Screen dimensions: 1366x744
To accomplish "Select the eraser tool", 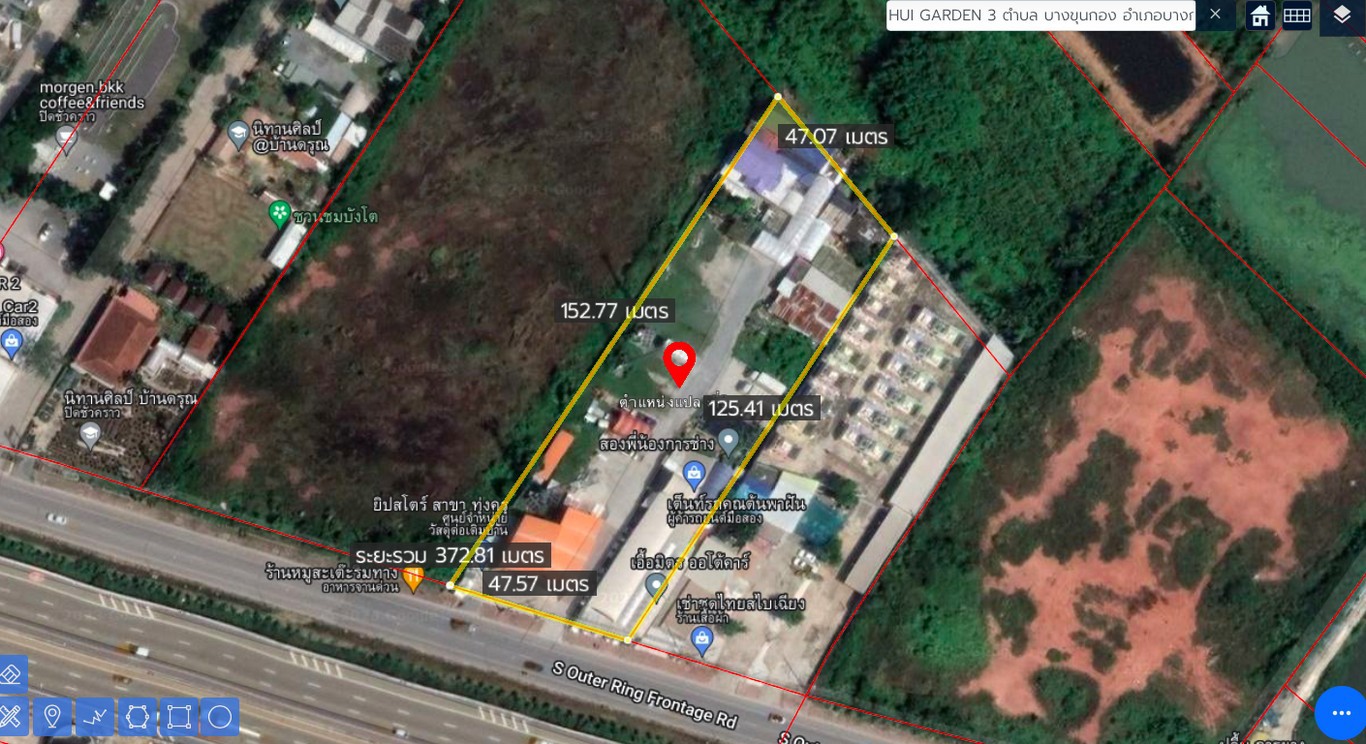I will point(11,674).
